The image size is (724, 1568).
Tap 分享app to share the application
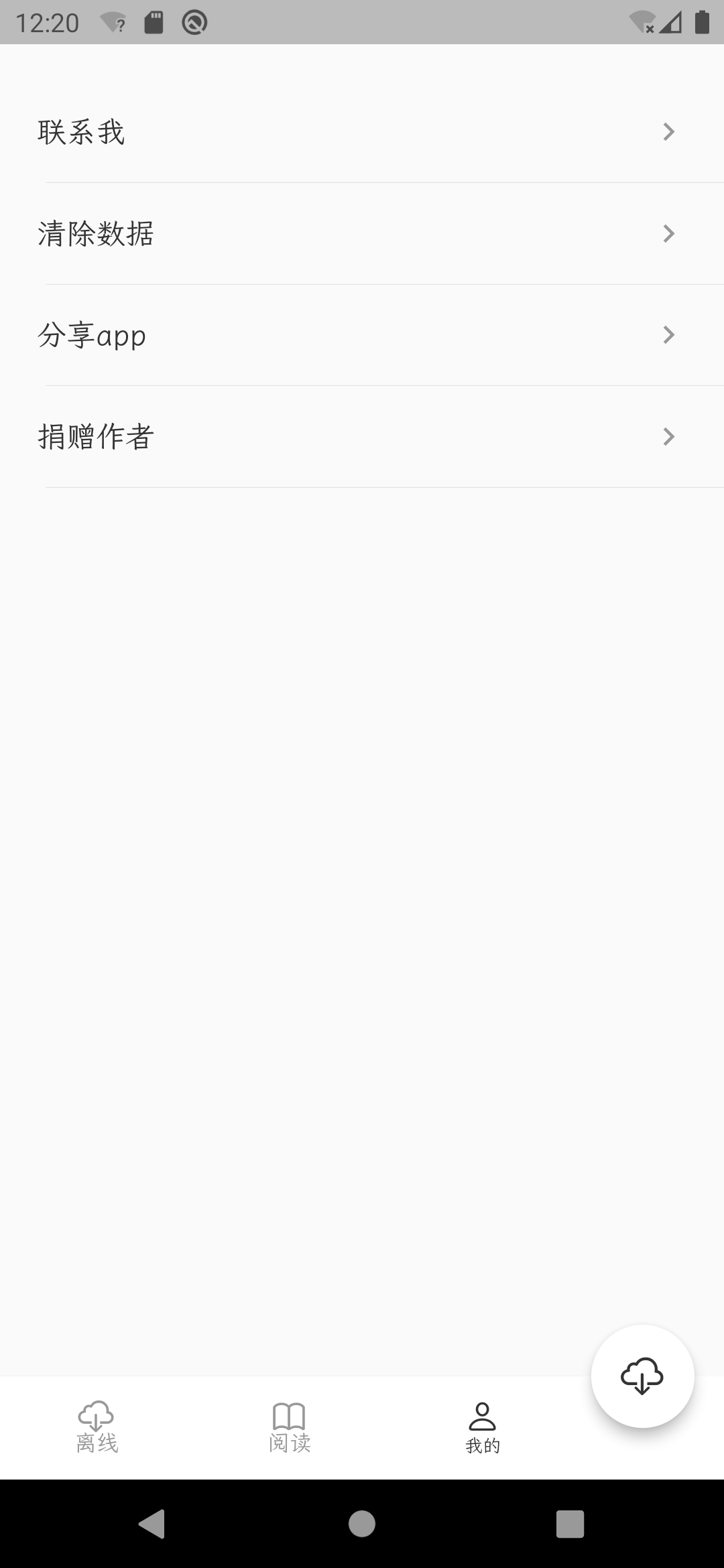pos(92,335)
